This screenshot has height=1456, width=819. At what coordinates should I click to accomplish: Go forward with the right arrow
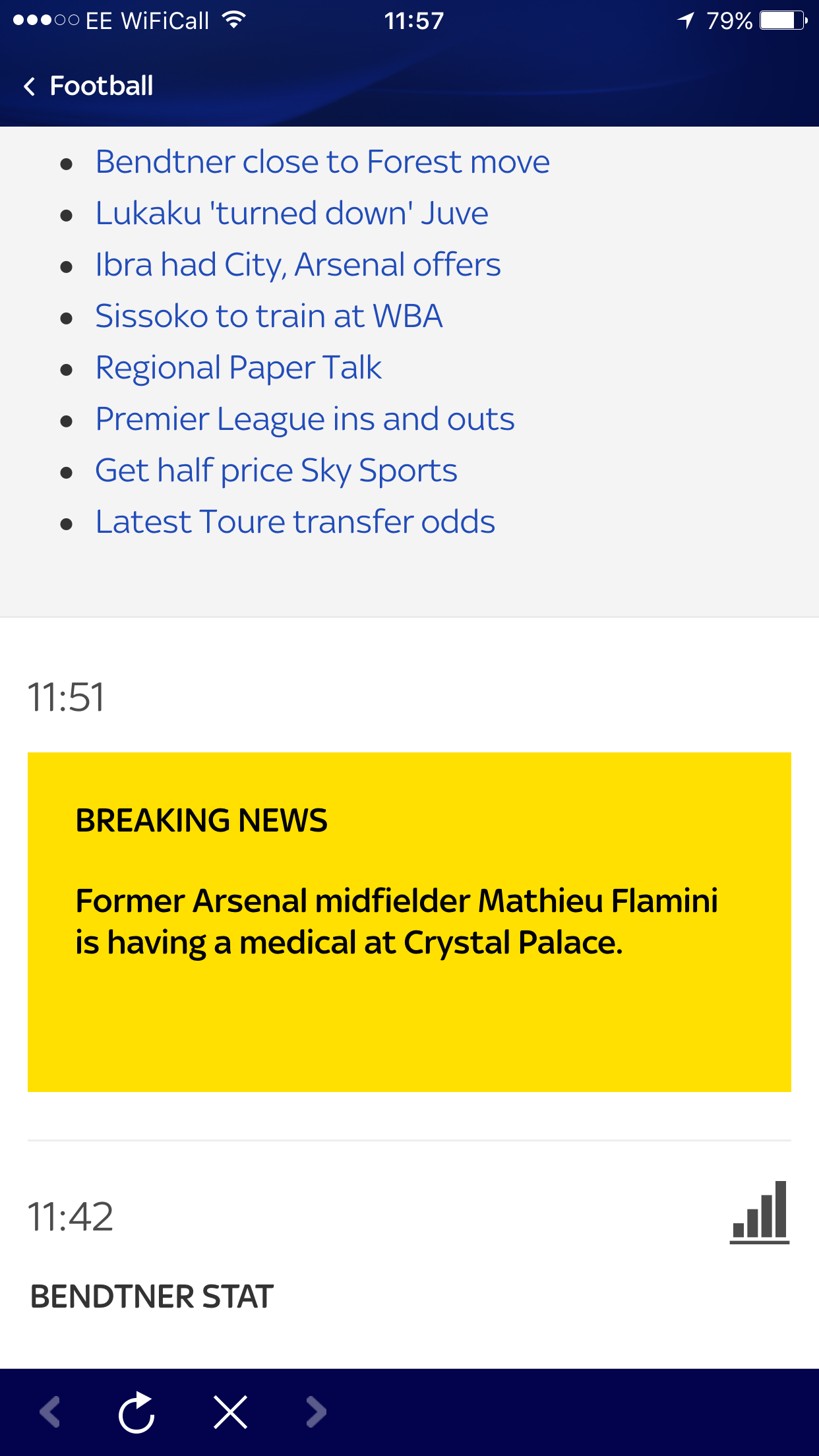click(317, 1412)
